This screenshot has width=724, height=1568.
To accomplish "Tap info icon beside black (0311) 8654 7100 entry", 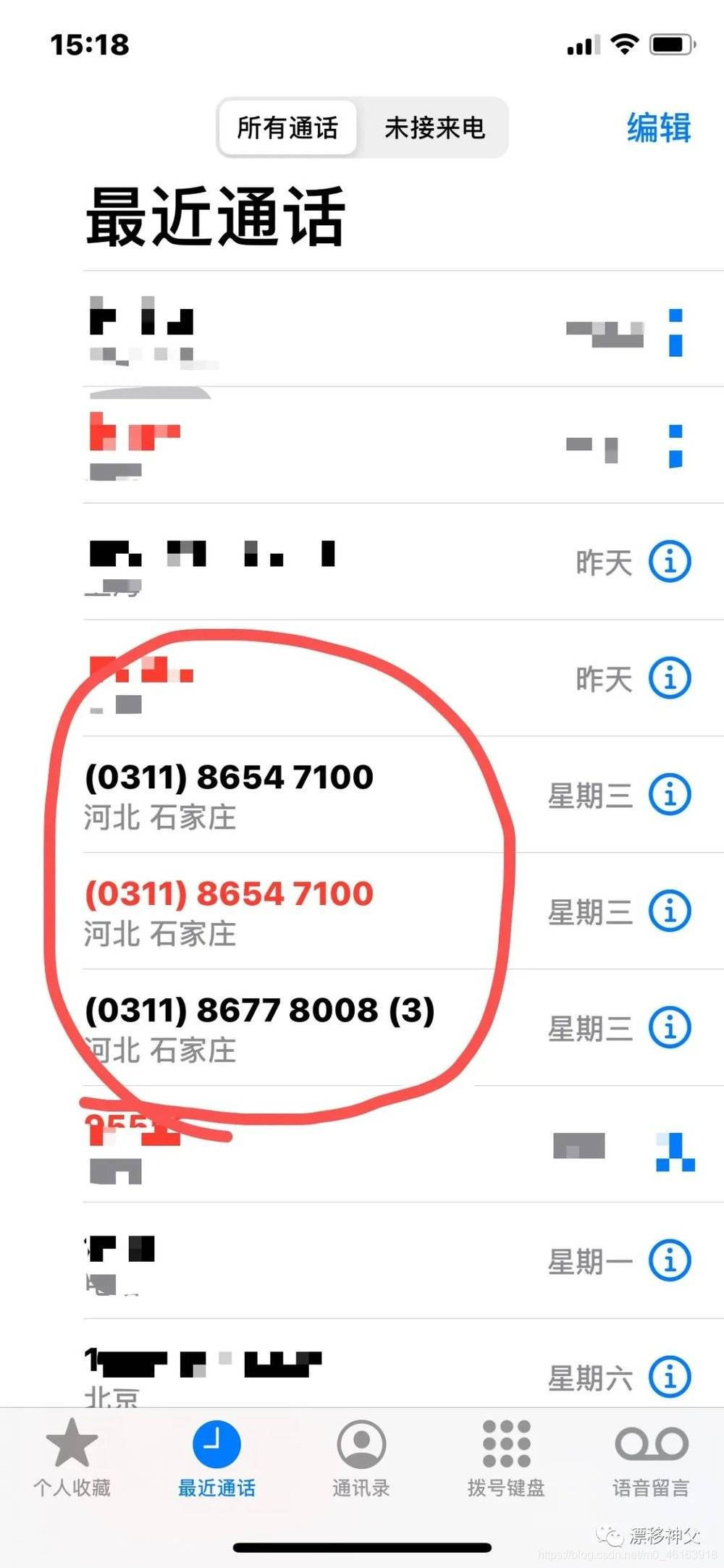I will [x=670, y=794].
